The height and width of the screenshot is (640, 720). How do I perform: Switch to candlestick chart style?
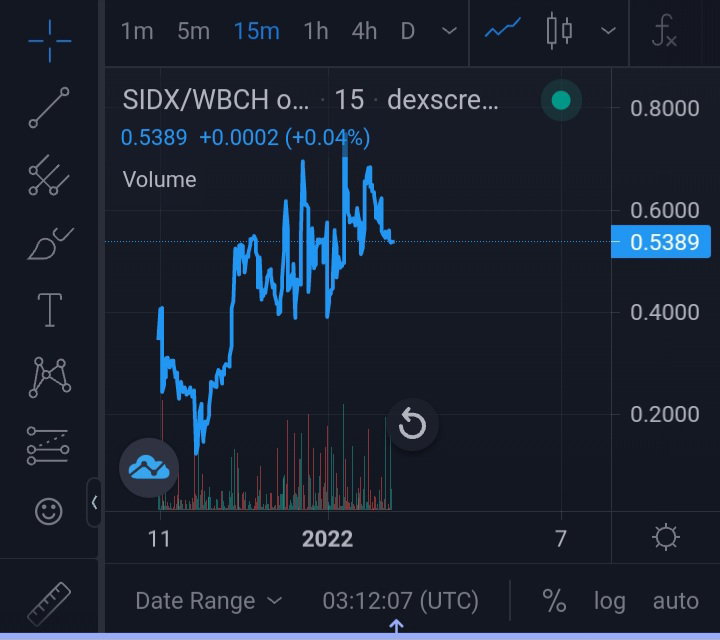pos(559,31)
